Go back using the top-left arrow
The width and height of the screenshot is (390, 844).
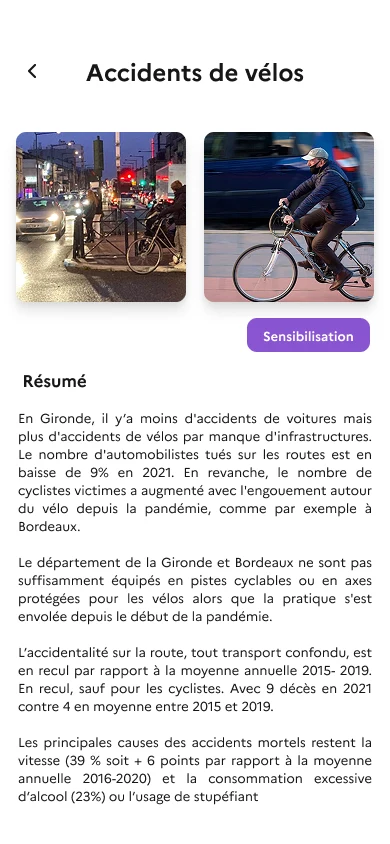point(32,71)
